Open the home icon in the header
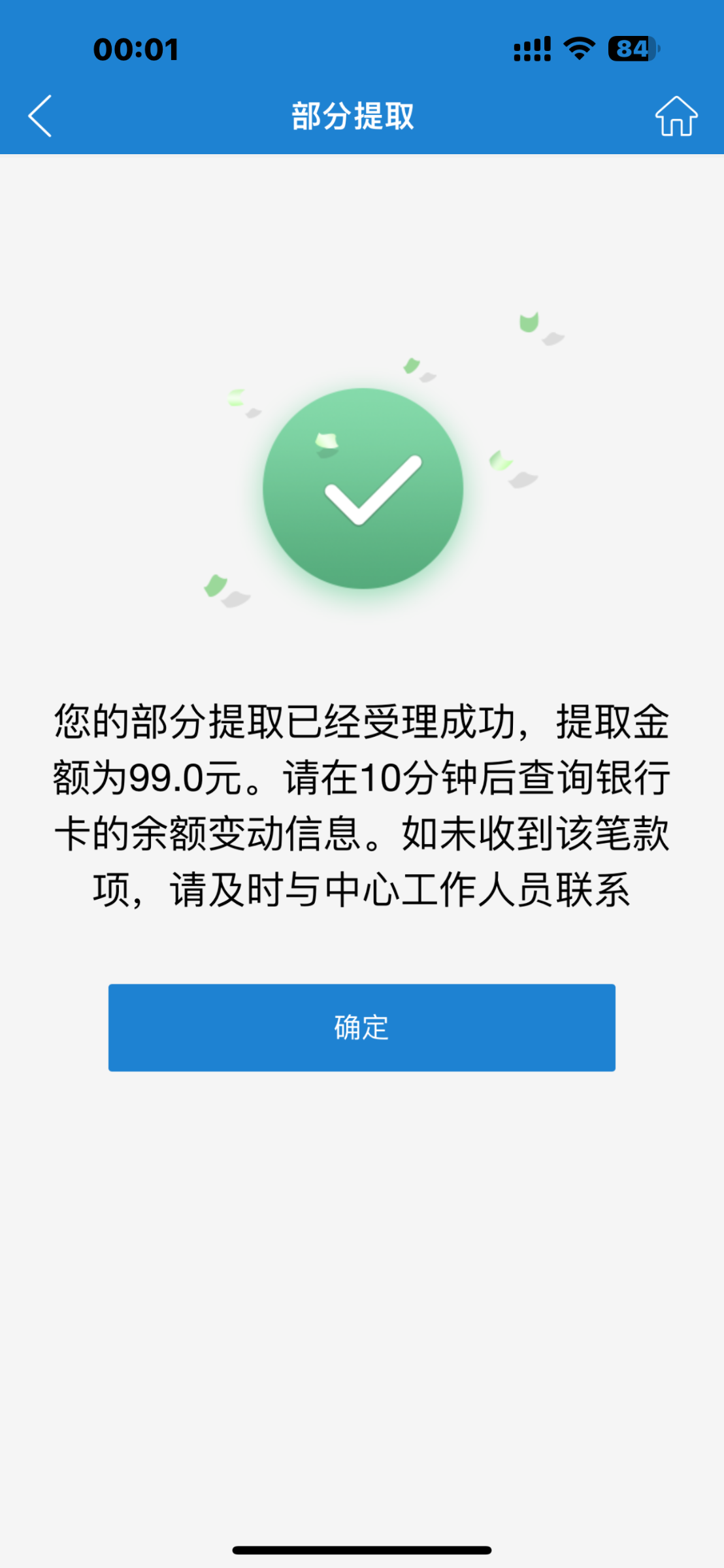 (x=676, y=116)
